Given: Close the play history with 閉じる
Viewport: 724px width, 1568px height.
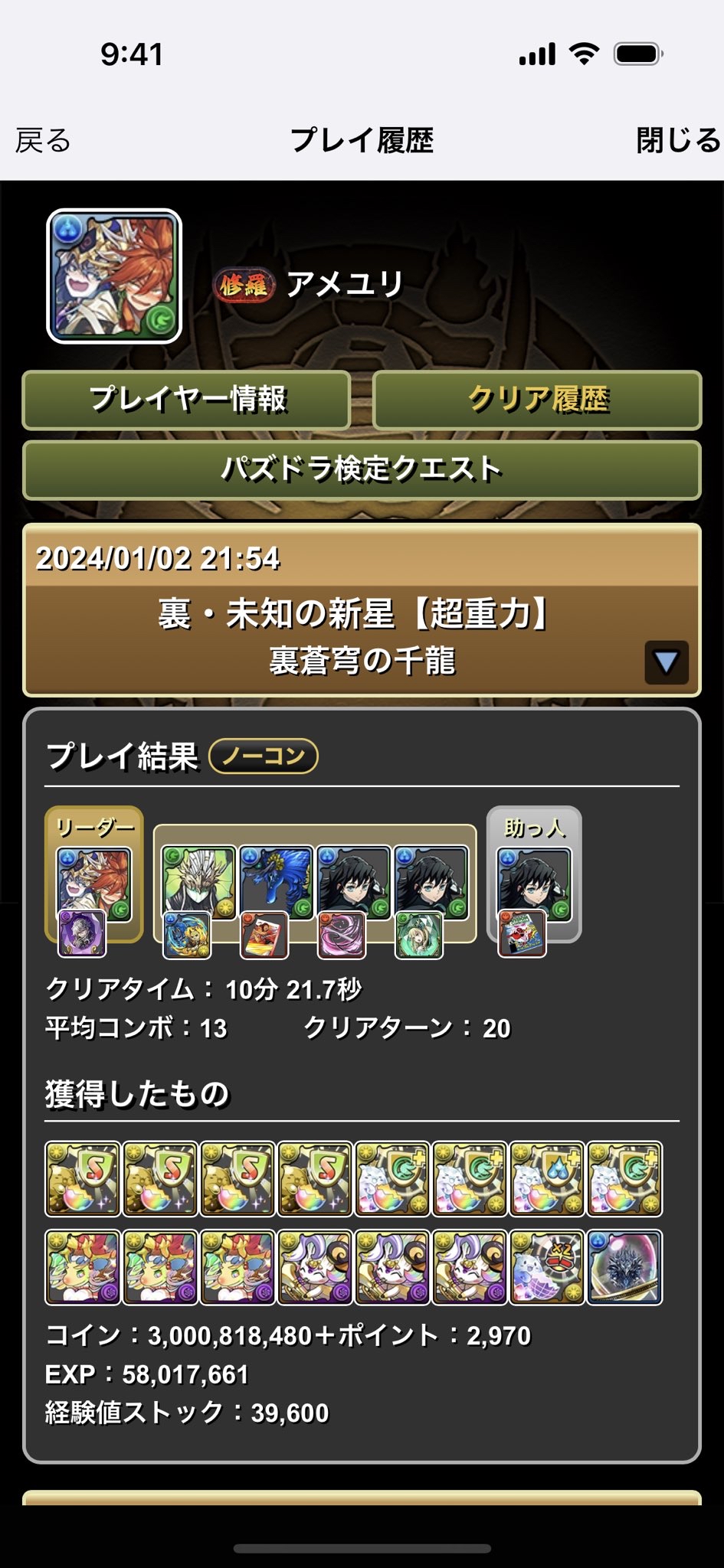Looking at the screenshot, I should click(678, 141).
